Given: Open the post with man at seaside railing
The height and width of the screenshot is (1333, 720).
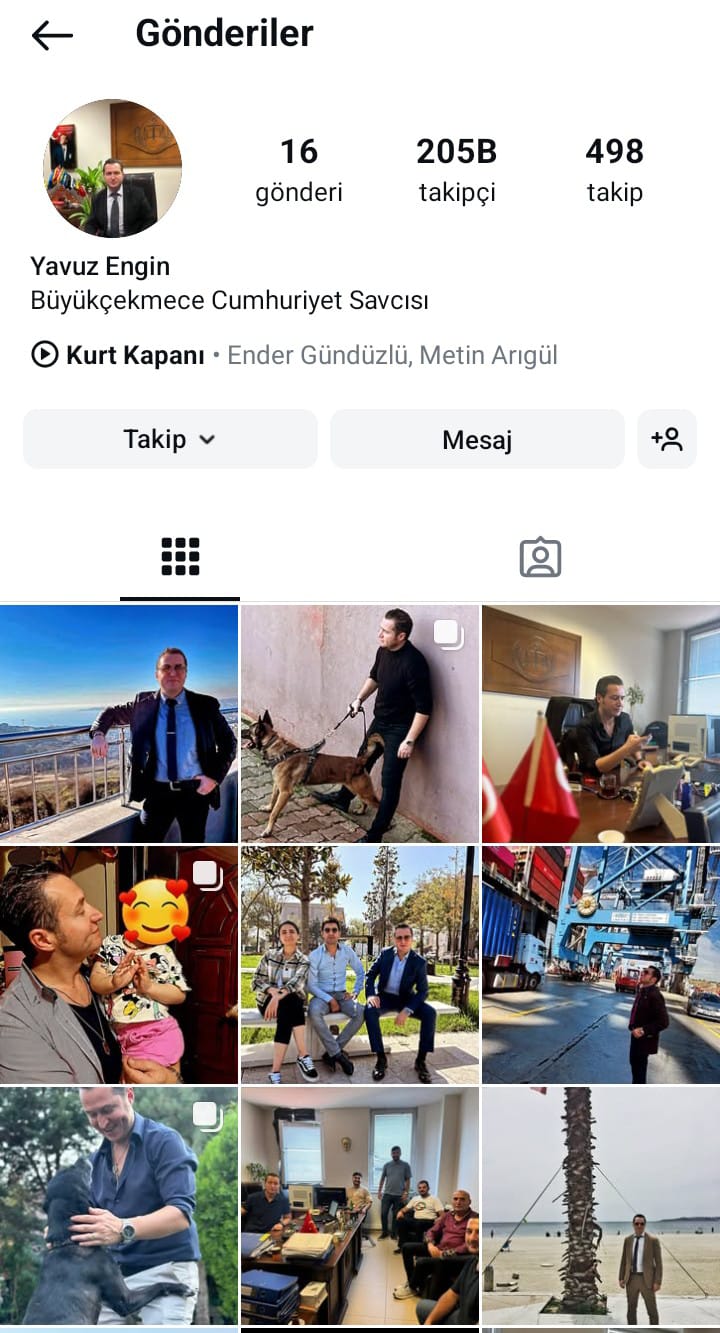Looking at the screenshot, I should (x=119, y=724).
